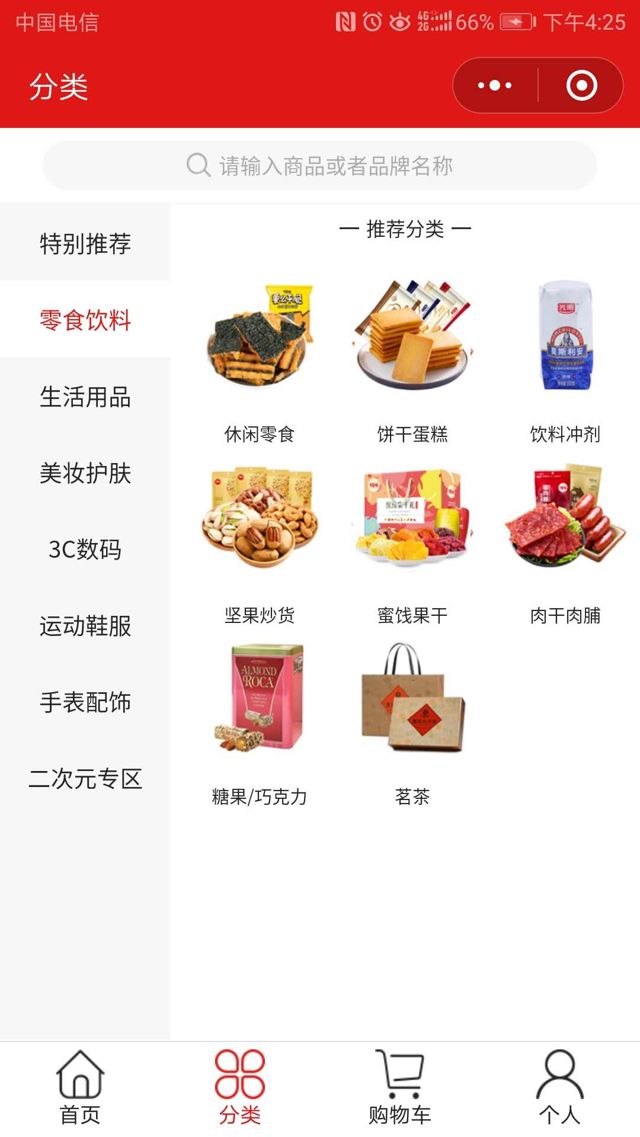This screenshot has height=1137, width=640.
Task: Open the mini program more options menu
Action: (495, 86)
